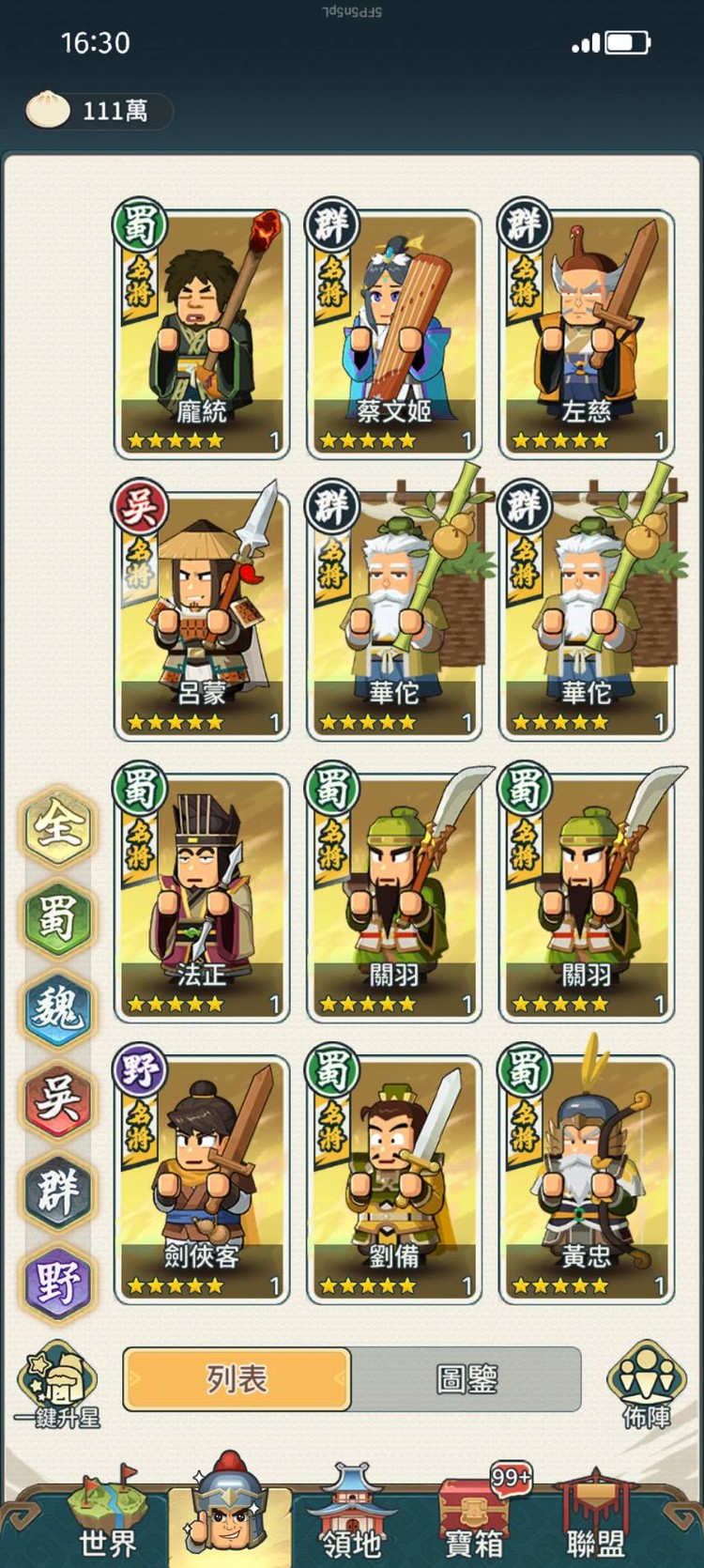View the 黃忠 hero card
Screen dimensions: 704x1568
pyautogui.click(x=587, y=1178)
